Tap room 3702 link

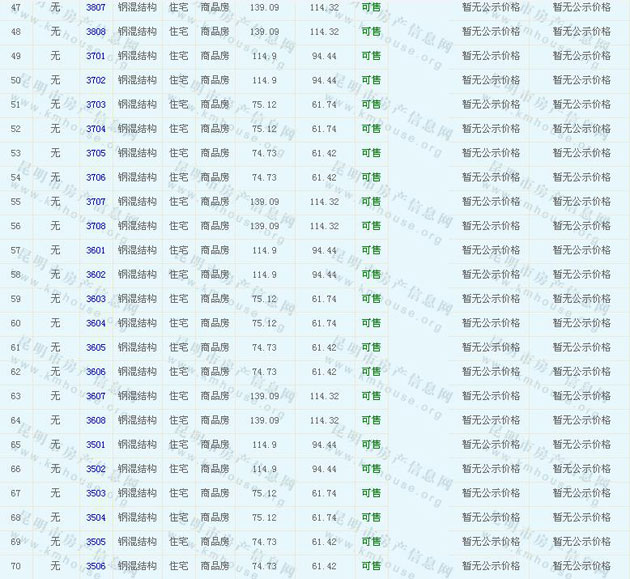(96, 80)
